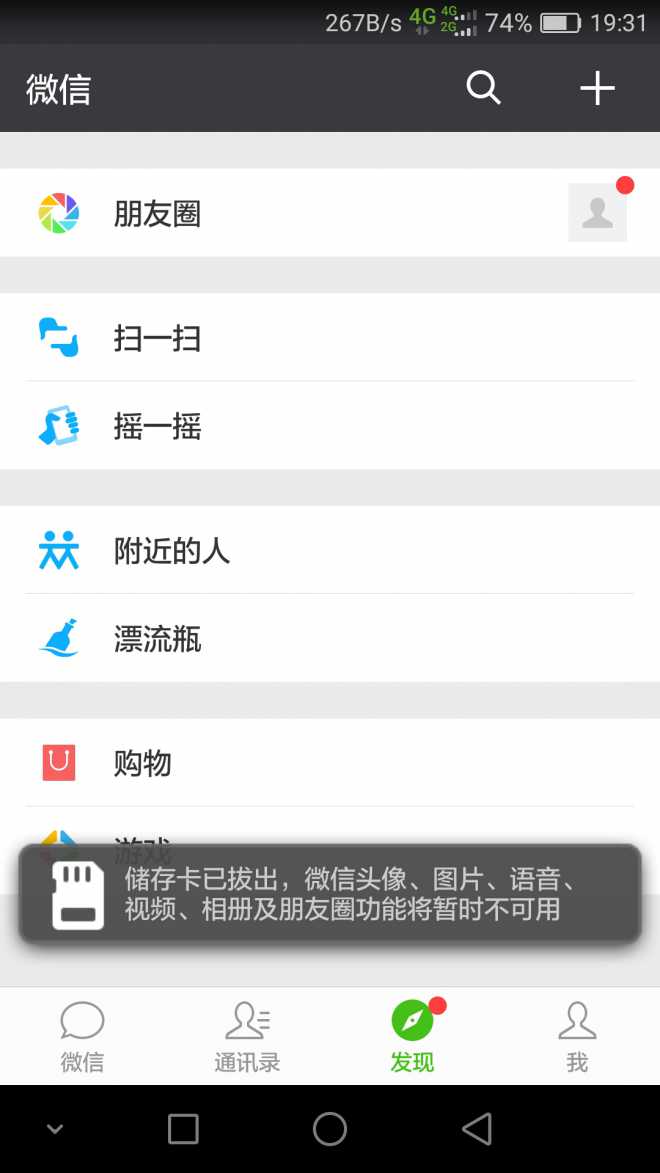Tap the system home button

(330, 1129)
